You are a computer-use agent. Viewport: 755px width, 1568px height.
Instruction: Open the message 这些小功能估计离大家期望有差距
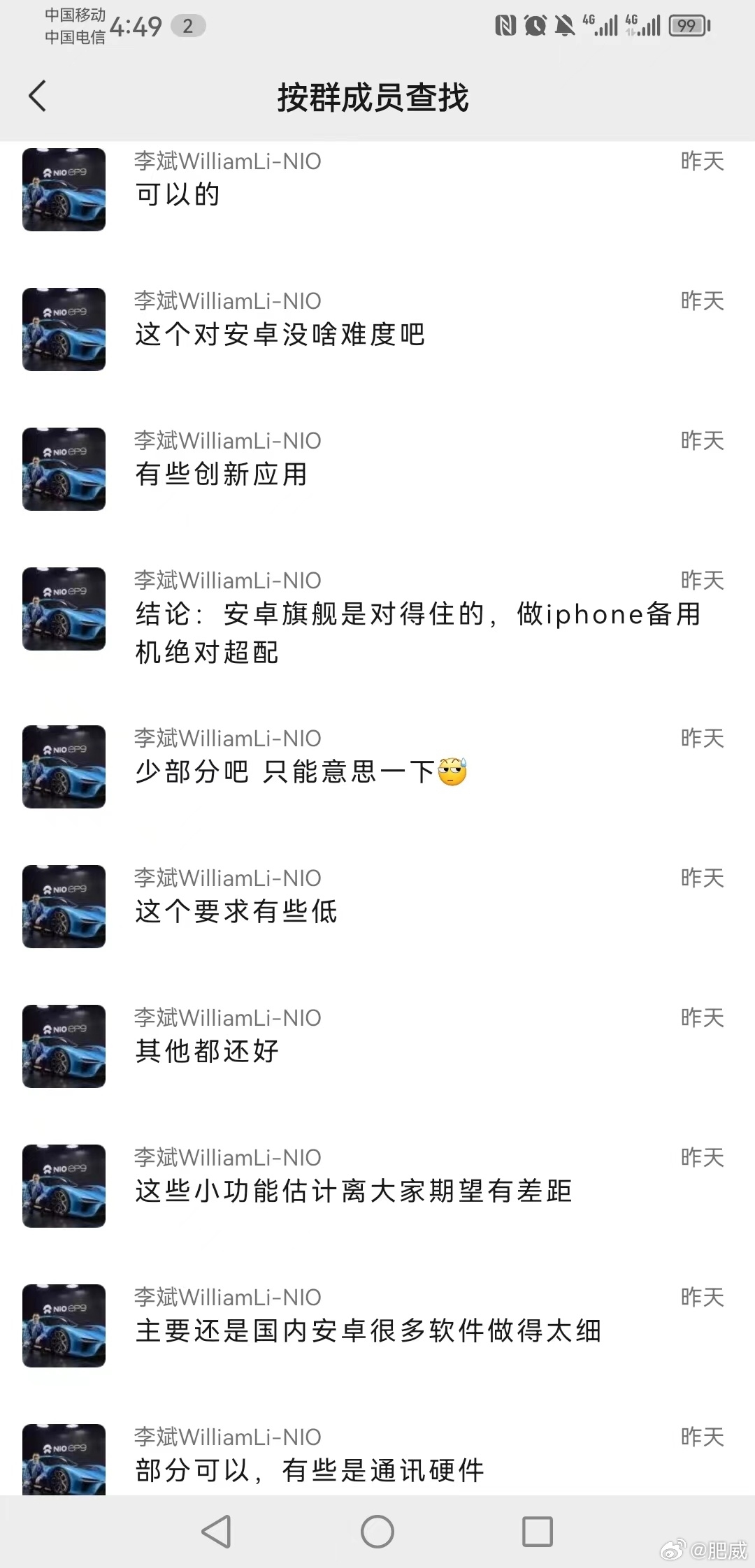[x=377, y=1186]
